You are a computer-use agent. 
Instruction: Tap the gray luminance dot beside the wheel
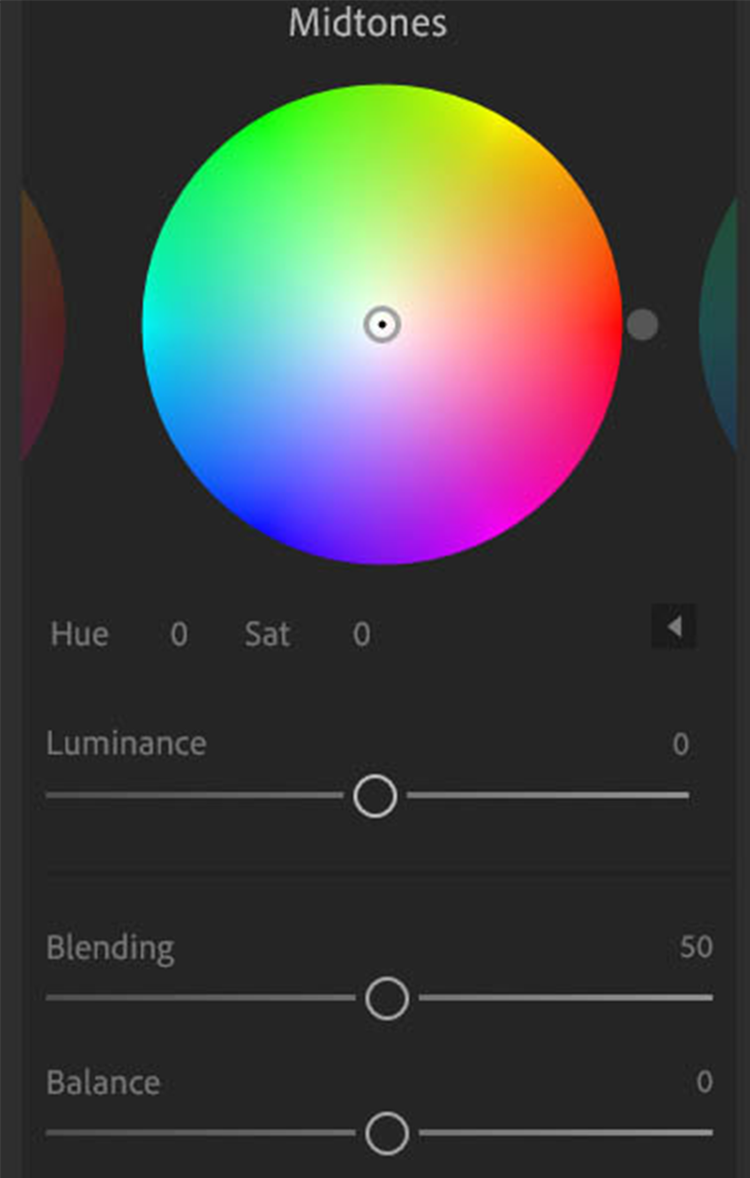(642, 324)
